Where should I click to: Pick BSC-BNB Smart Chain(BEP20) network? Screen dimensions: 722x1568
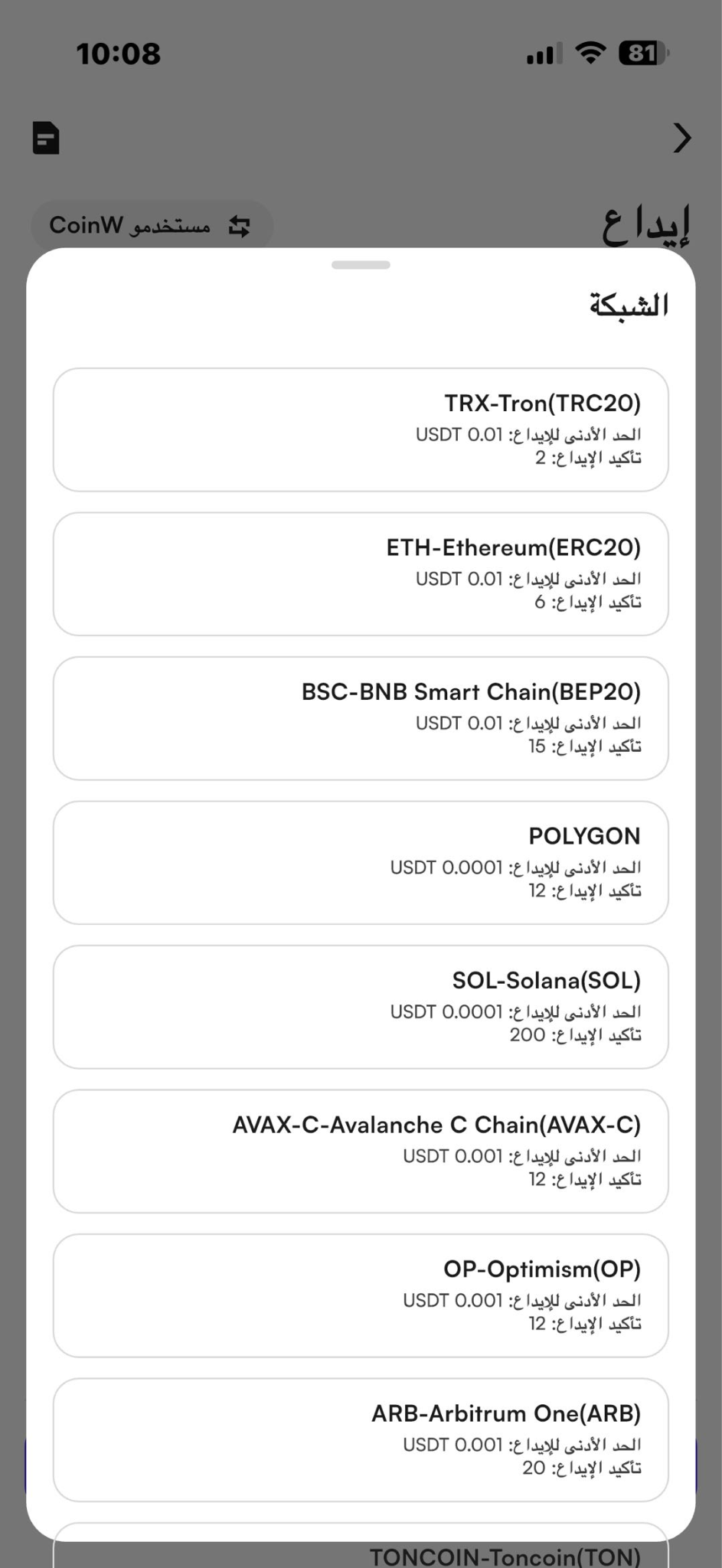coord(361,718)
